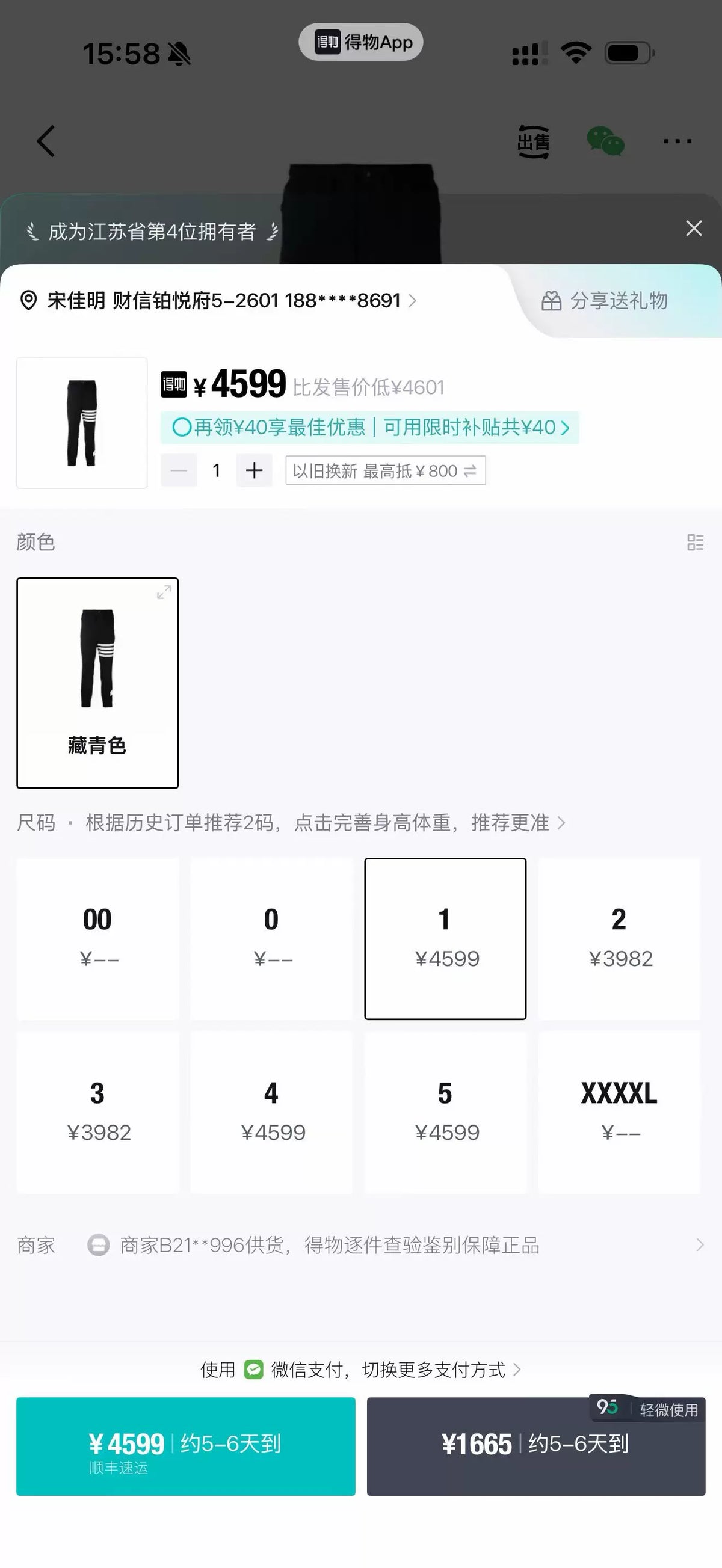Viewport: 722px width, 1568px height.
Task: Tap 分享送礼物 gift sharing button
Action: pyautogui.click(x=605, y=300)
